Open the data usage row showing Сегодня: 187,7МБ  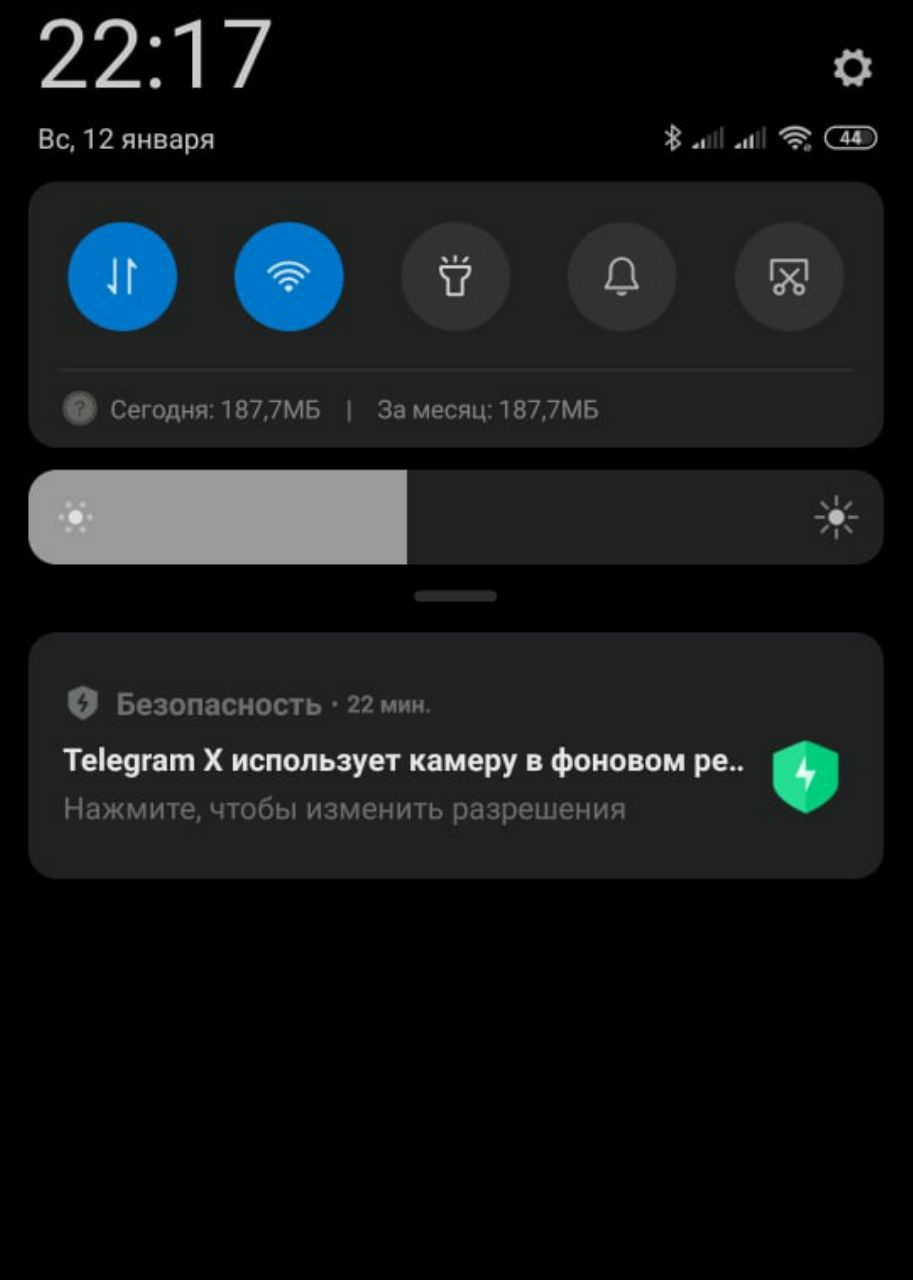(x=330, y=409)
